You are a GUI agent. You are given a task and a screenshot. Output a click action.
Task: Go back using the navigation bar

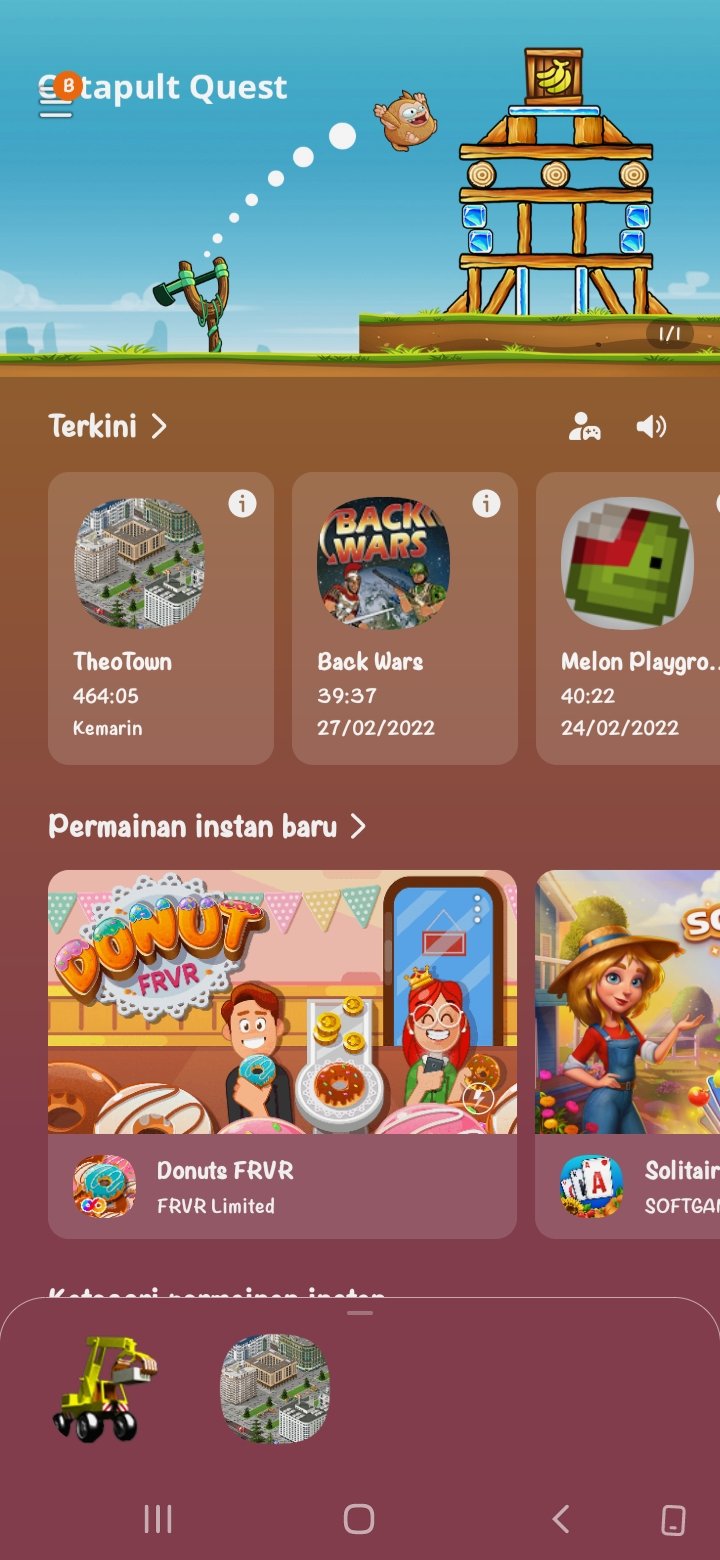(x=561, y=1519)
